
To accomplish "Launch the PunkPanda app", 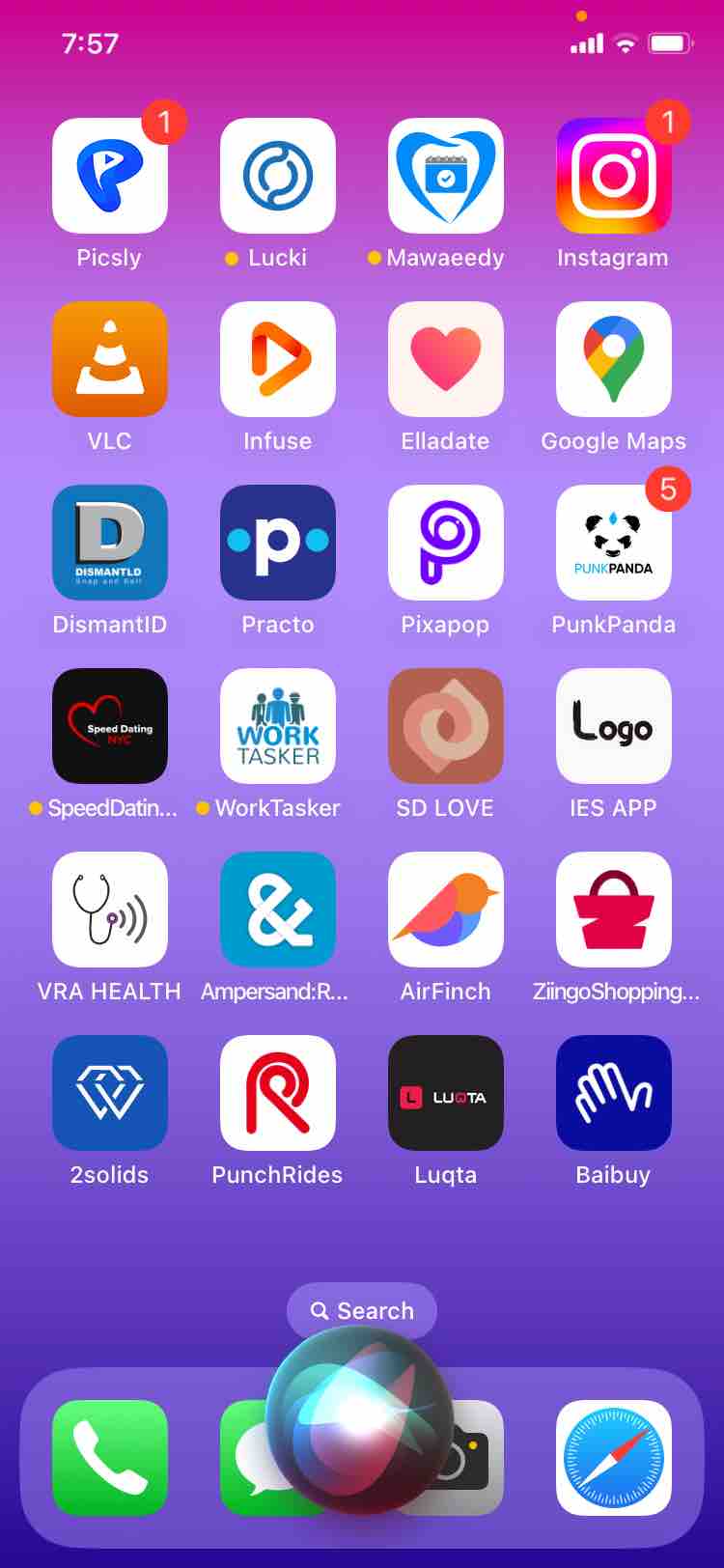I will tap(614, 543).
